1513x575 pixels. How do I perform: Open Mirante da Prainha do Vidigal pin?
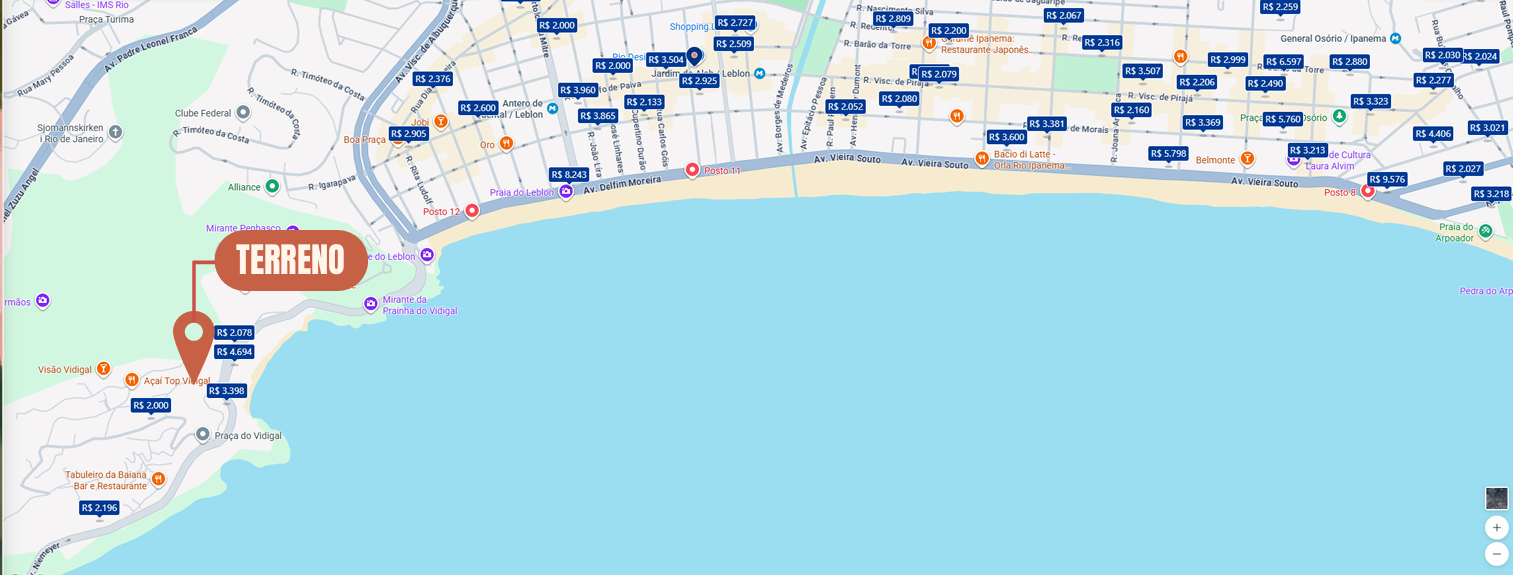tap(371, 303)
